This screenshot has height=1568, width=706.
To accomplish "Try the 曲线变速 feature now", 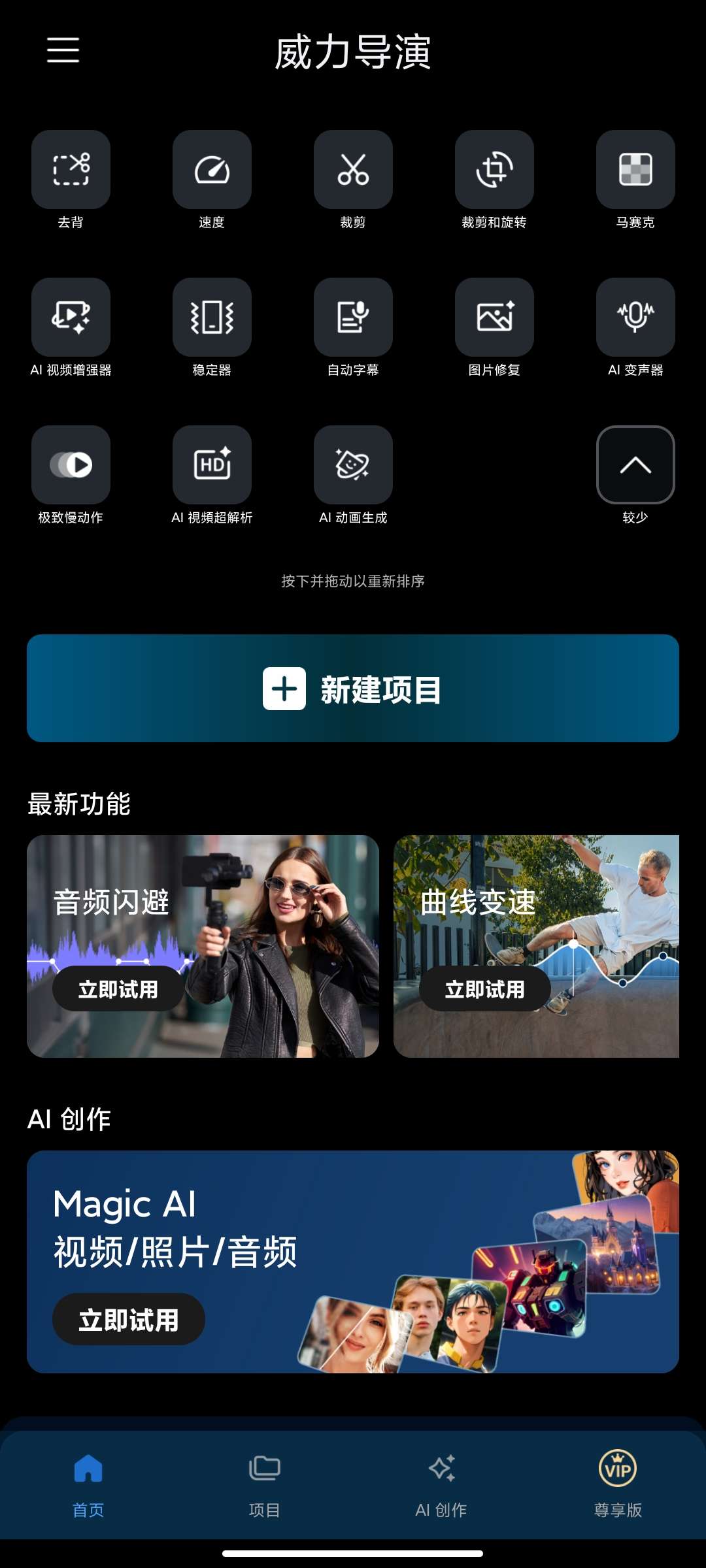I will point(484,989).
